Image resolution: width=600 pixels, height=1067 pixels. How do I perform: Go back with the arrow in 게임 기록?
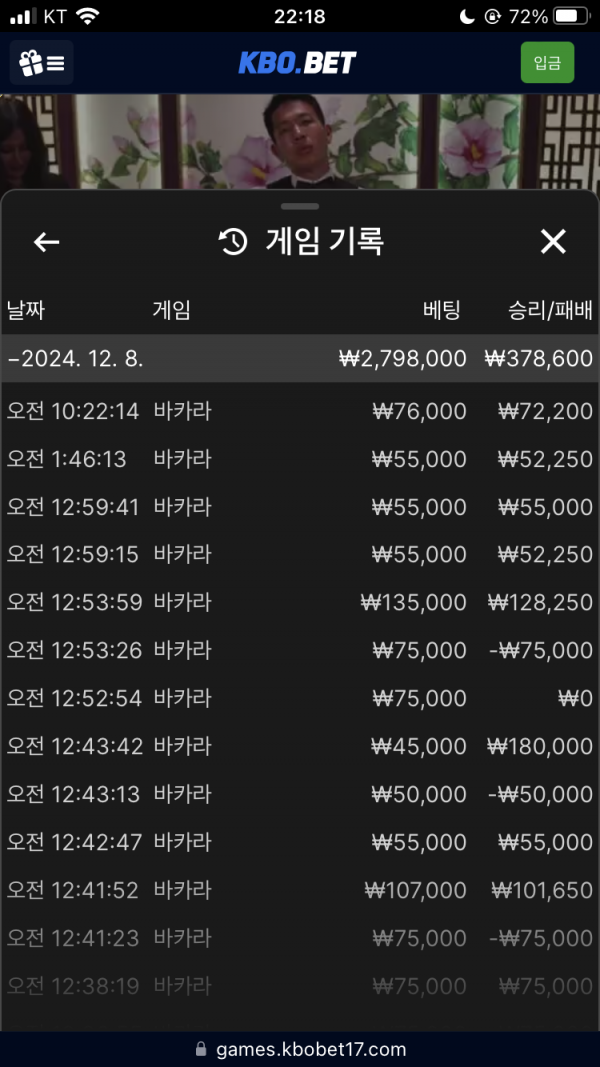(x=46, y=242)
